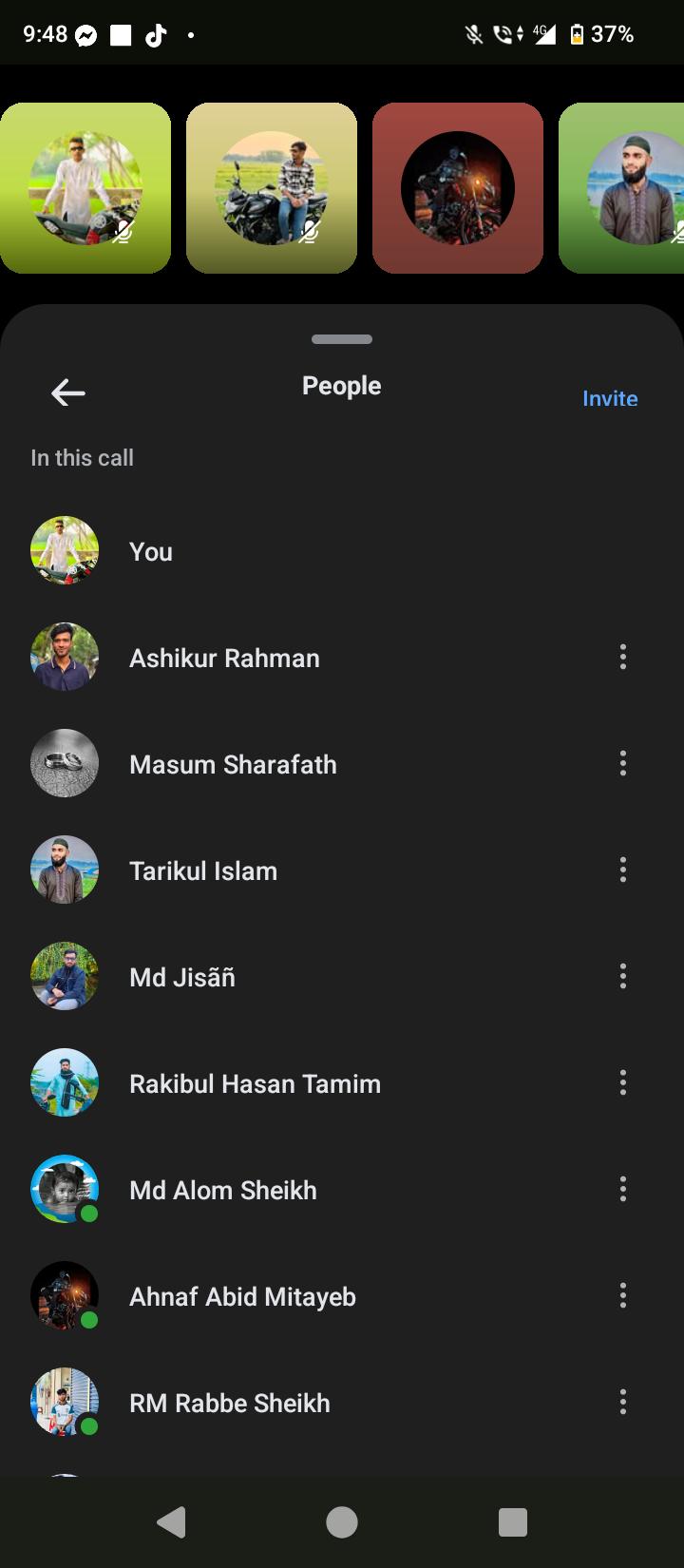Open options for Md Alom Sheikh
The width and height of the screenshot is (684, 1568).
point(623,1189)
